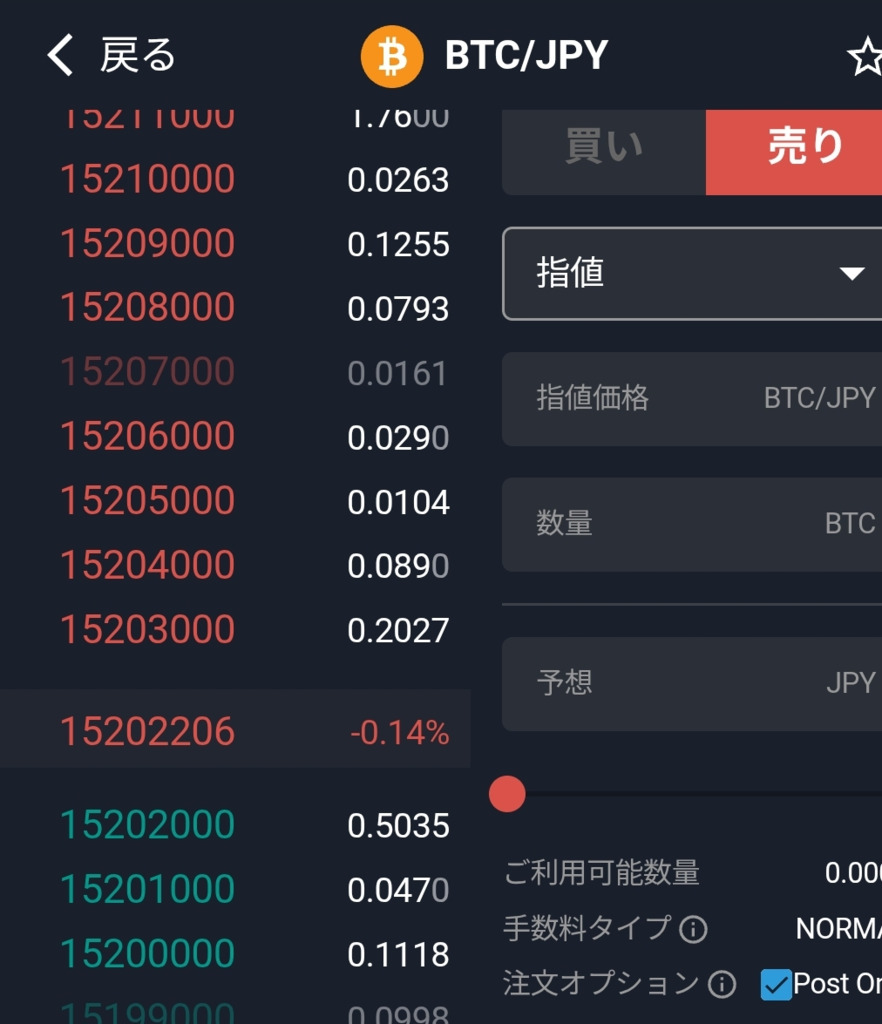Viewport: 882px width, 1024px height.
Task: Toggle the Post Only checkbox
Action: tap(776, 984)
